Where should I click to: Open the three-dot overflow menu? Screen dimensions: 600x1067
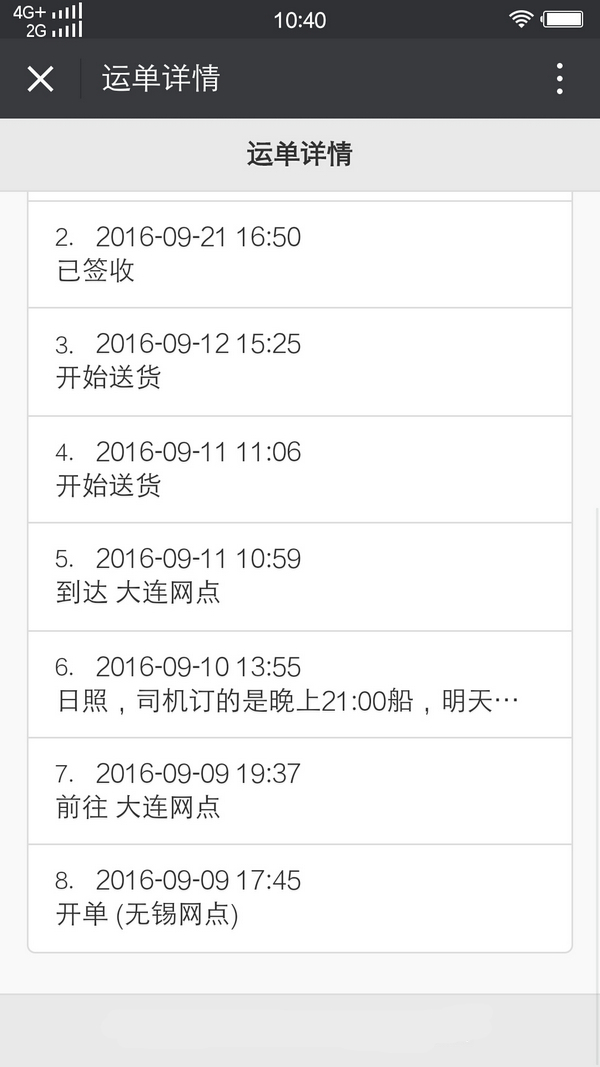pos(559,79)
